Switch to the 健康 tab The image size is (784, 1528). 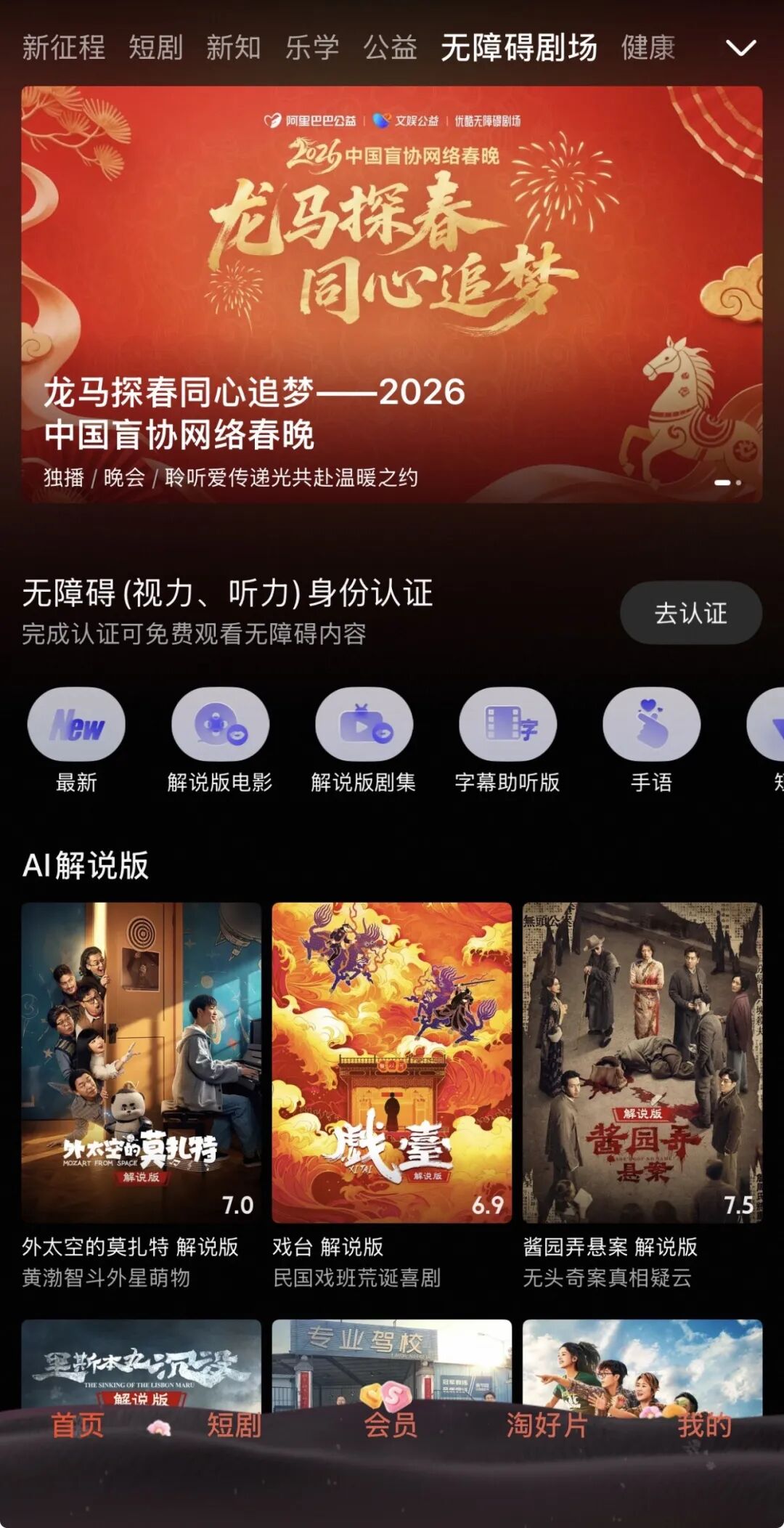[x=648, y=48]
